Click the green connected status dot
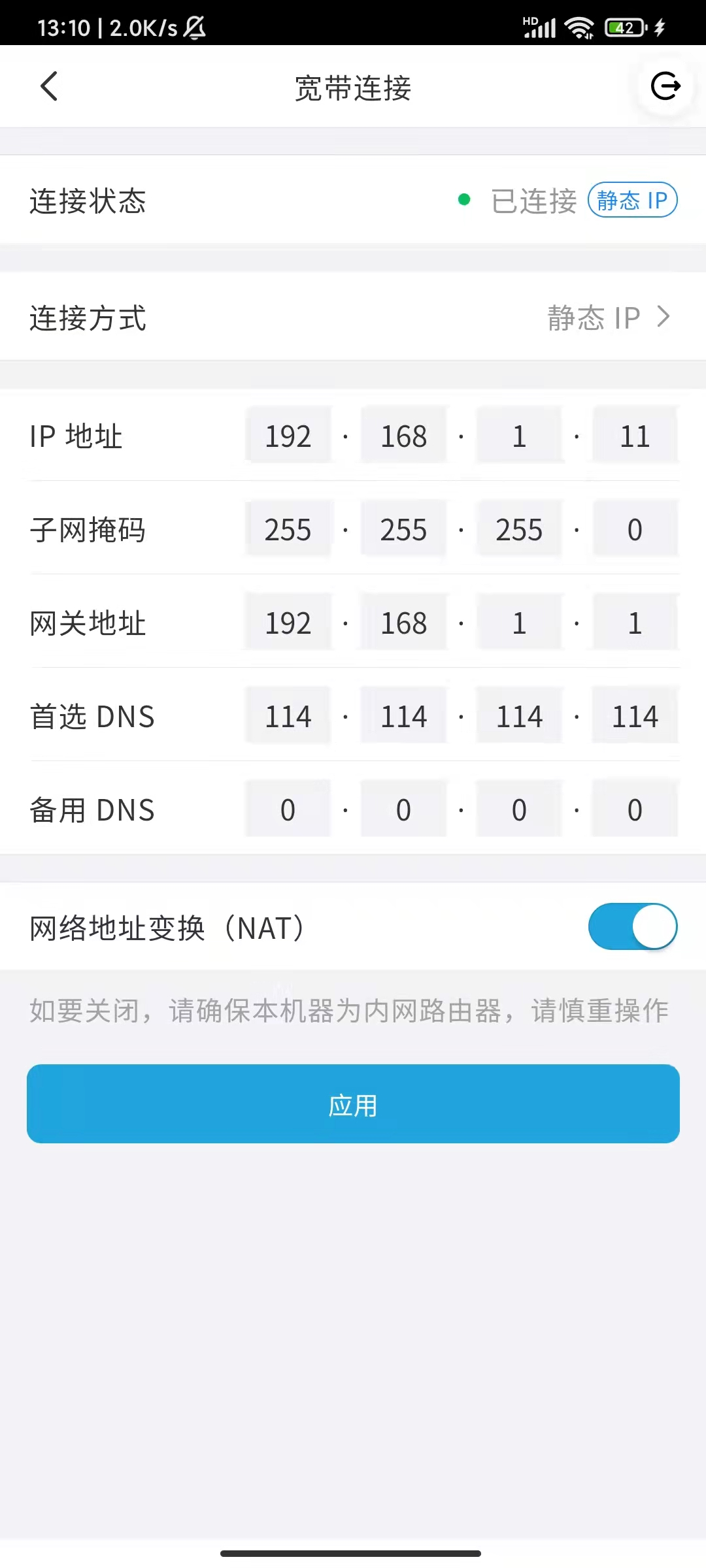Viewport: 706px width, 1568px height. [464, 199]
